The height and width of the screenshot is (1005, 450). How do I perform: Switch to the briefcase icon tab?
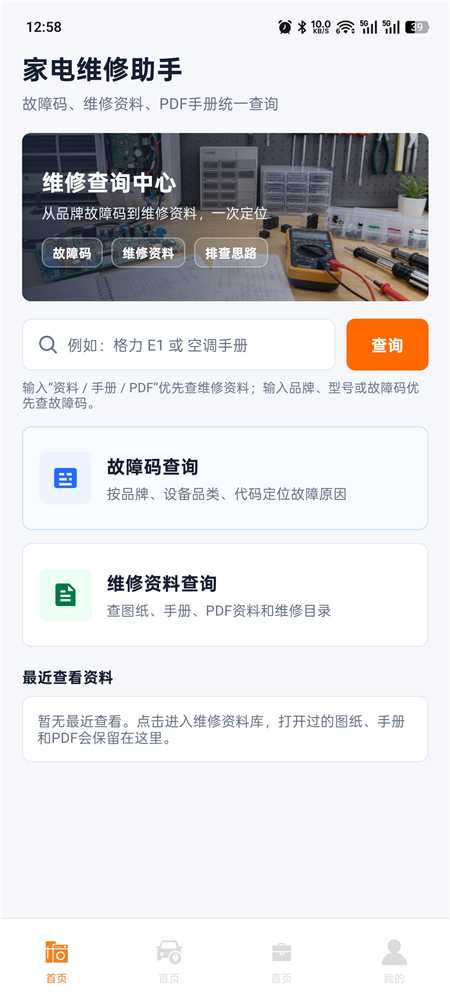(281, 961)
